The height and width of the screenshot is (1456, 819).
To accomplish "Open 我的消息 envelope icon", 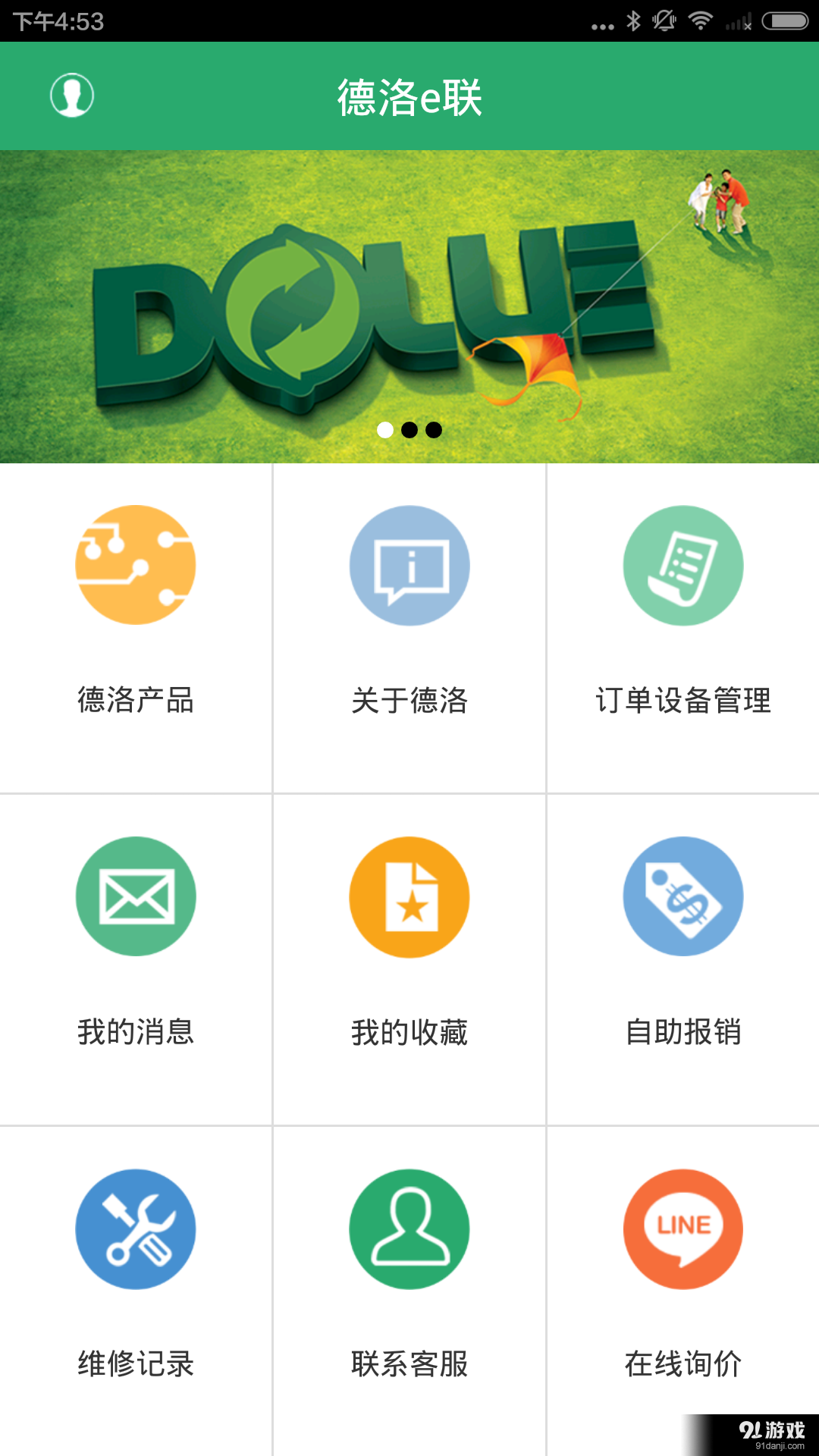I will point(135,896).
